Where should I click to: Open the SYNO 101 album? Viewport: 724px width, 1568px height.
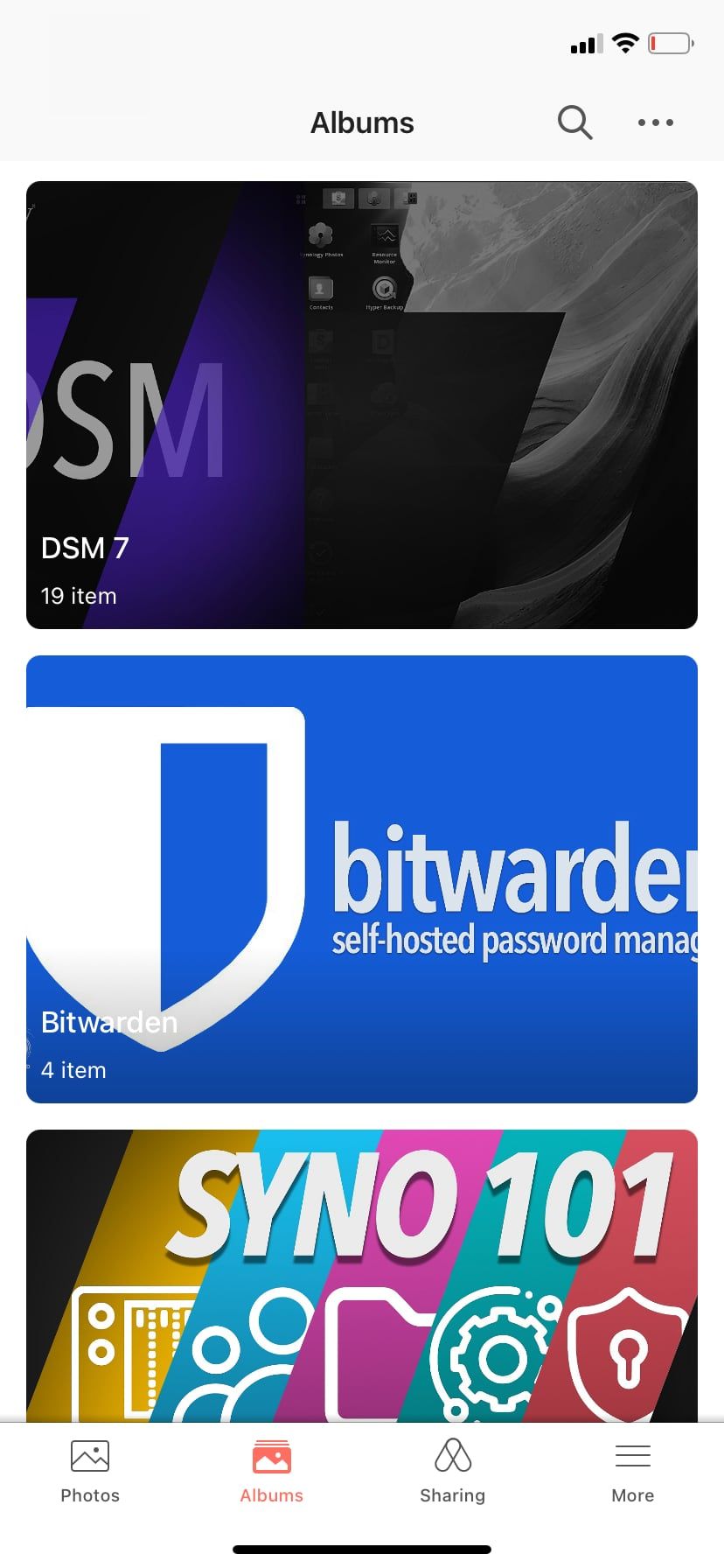(362, 1274)
